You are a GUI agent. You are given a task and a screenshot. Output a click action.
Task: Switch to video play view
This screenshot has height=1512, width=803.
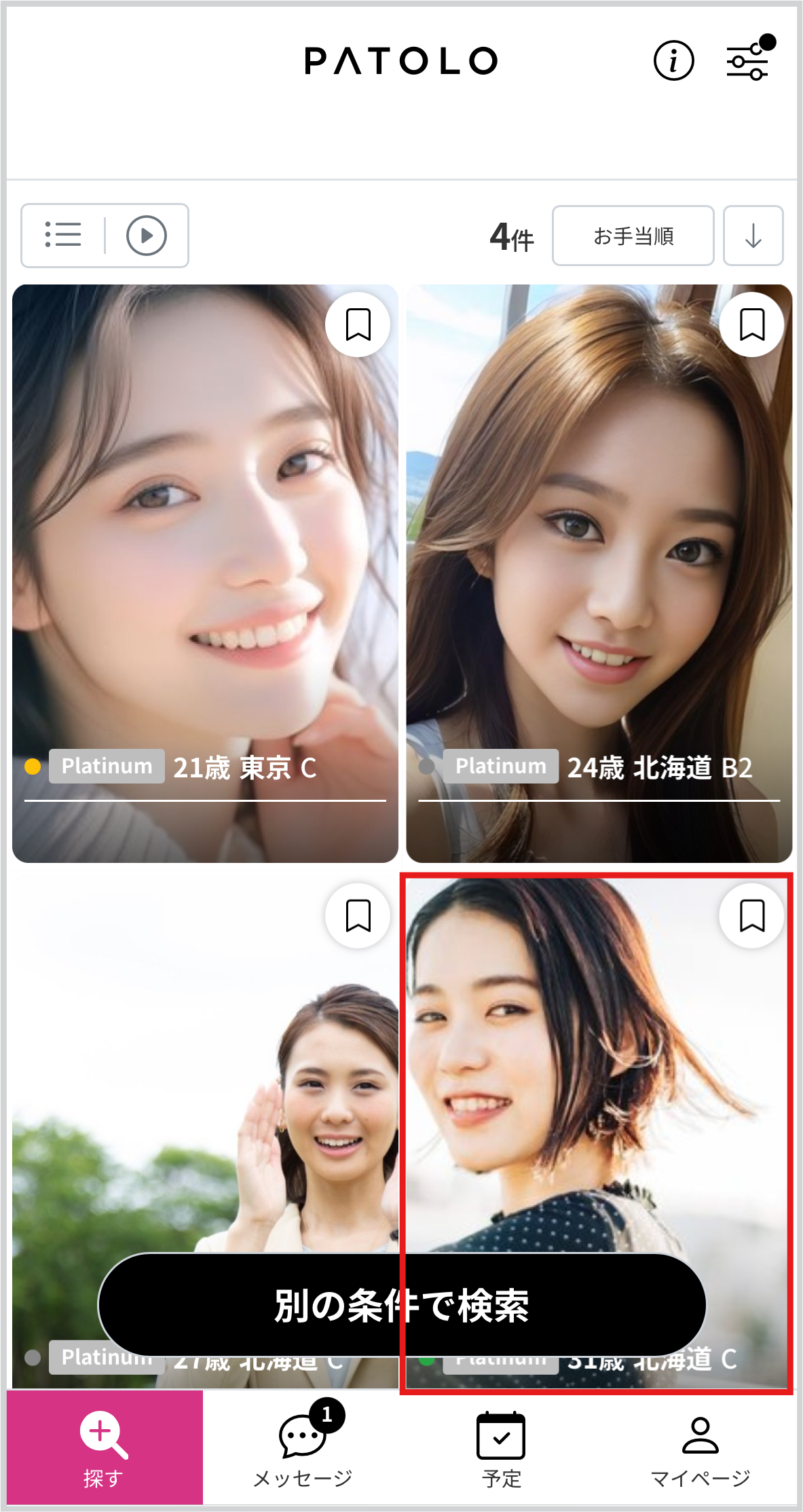146,235
